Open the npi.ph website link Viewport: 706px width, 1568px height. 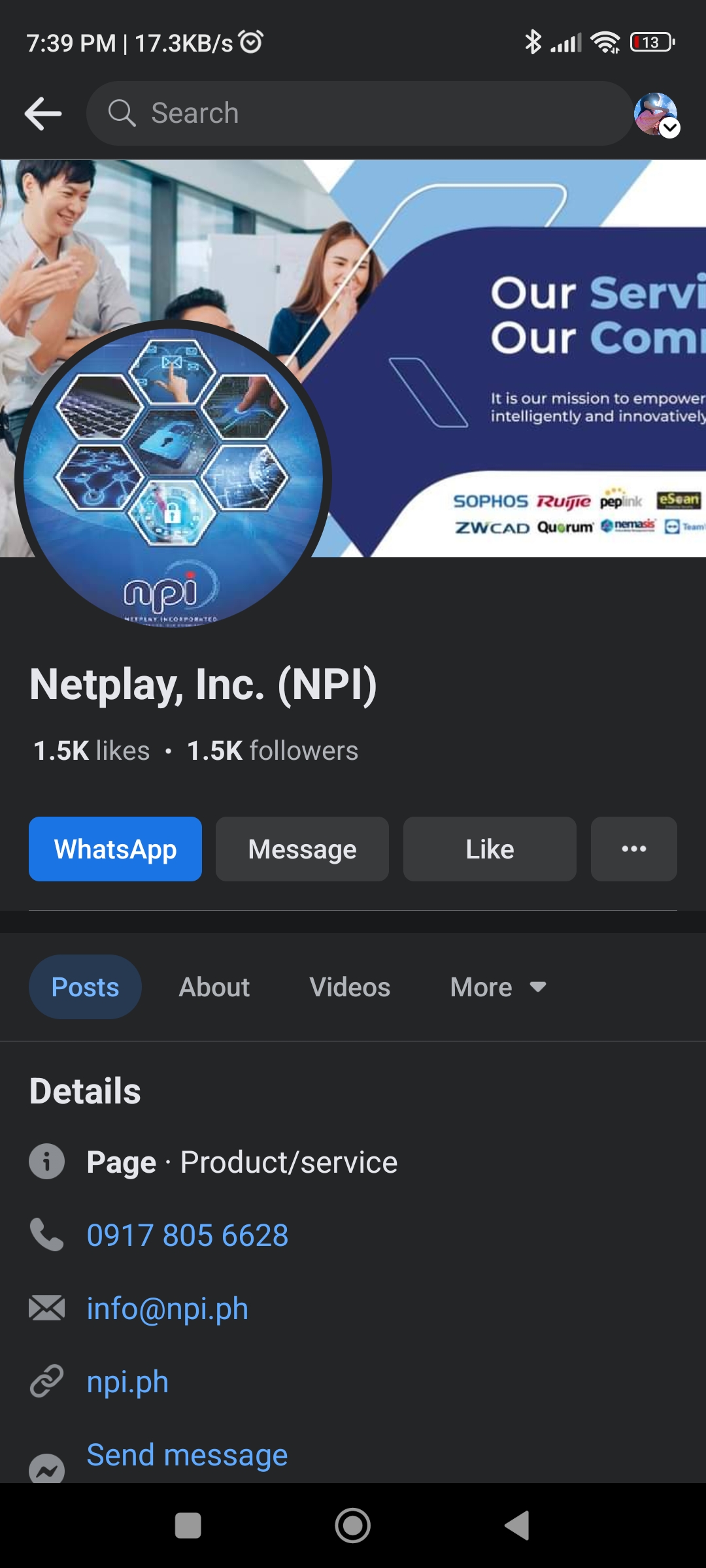pos(127,1382)
